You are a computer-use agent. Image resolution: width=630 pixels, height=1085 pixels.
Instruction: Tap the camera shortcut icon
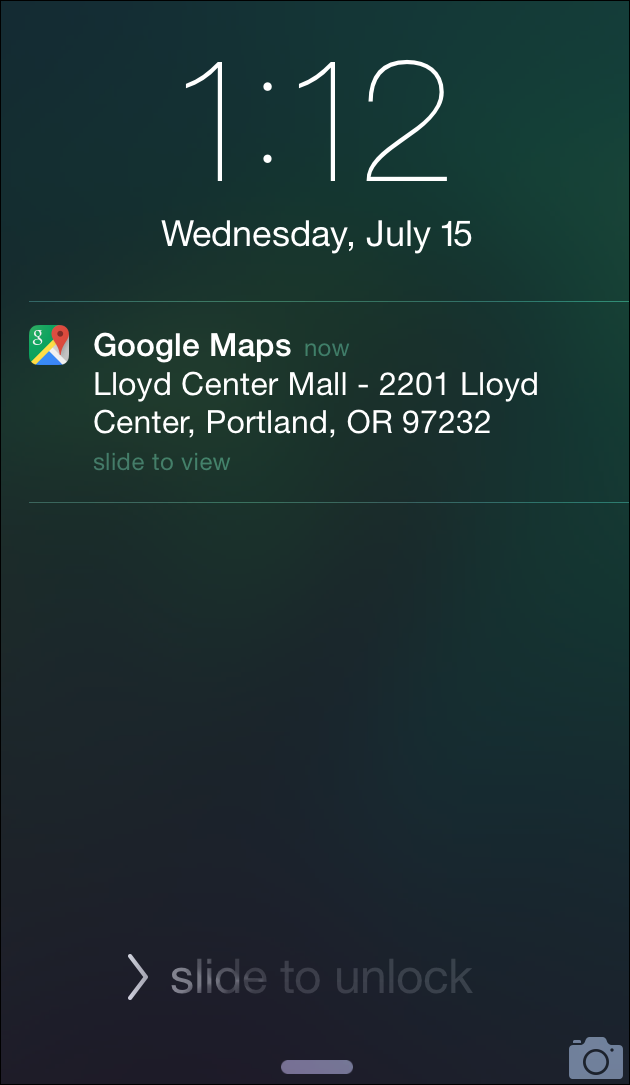coord(596,1057)
